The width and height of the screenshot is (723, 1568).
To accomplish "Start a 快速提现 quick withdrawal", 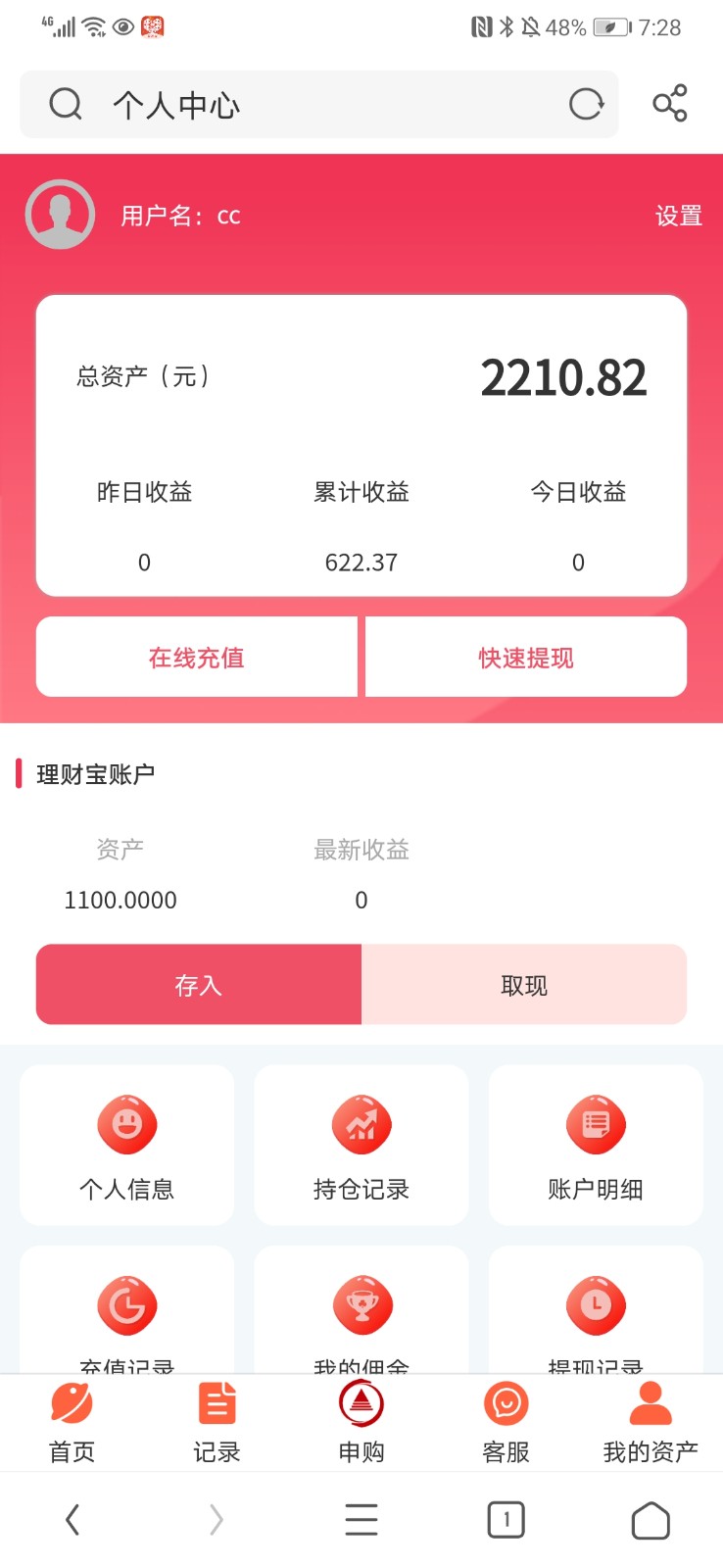I will [526, 657].
